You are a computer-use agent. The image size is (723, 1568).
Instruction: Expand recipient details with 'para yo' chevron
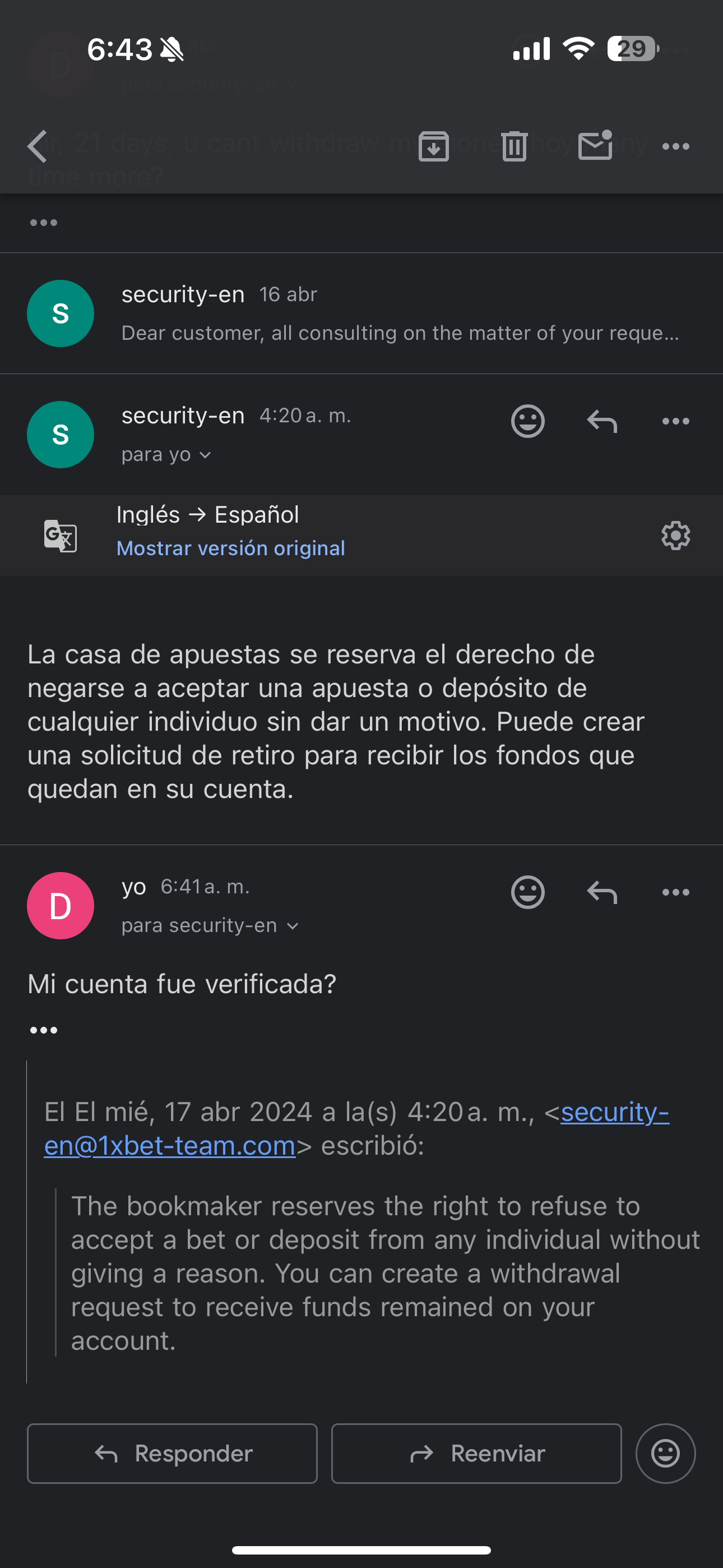pyautogui.click(x=166, y=454)
